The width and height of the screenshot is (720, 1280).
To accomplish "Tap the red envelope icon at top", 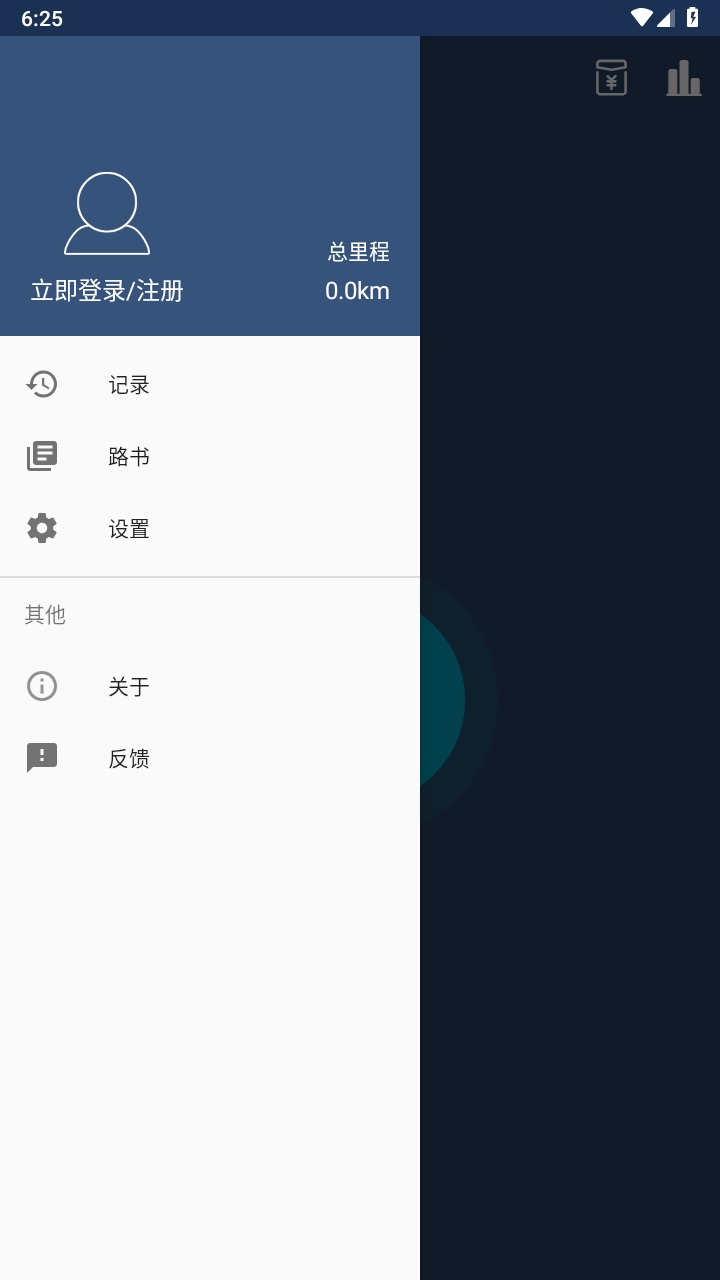I will 611,78.
